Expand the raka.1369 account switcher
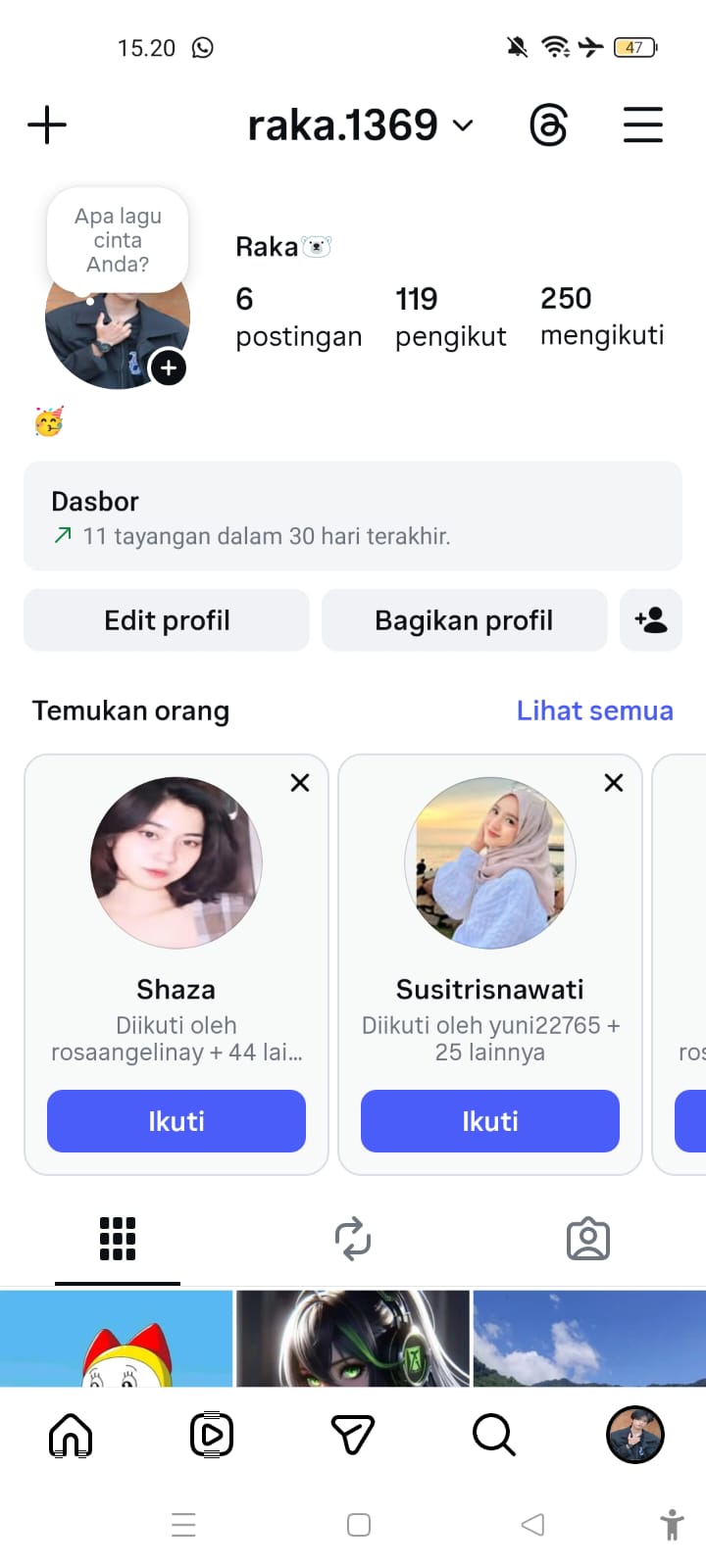706x1568 pixels. coord(360,125)
